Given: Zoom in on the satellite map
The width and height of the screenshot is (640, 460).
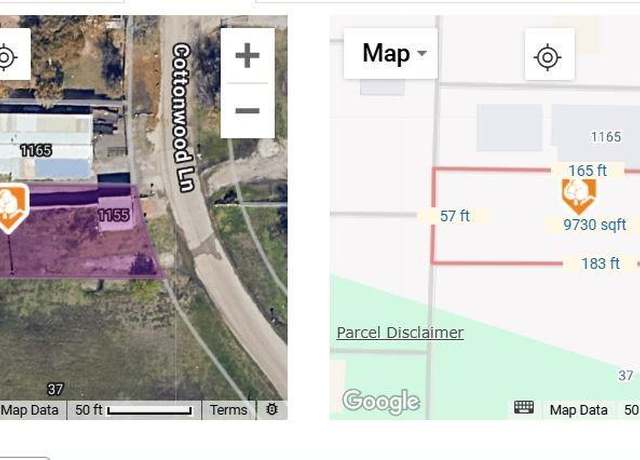Looking at the screenshot, I should point(247,55).
